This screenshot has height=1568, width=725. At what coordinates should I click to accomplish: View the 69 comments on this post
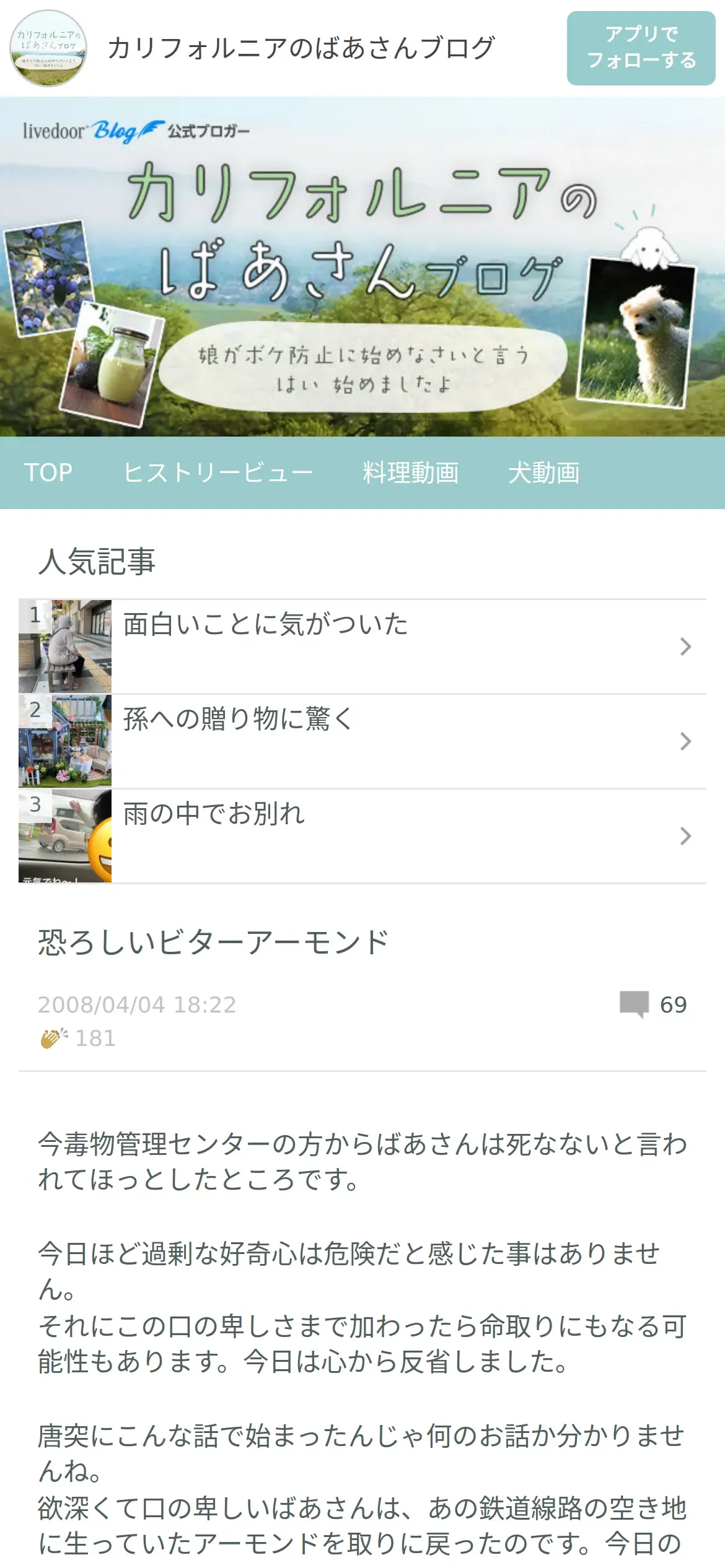point(653,1004)
